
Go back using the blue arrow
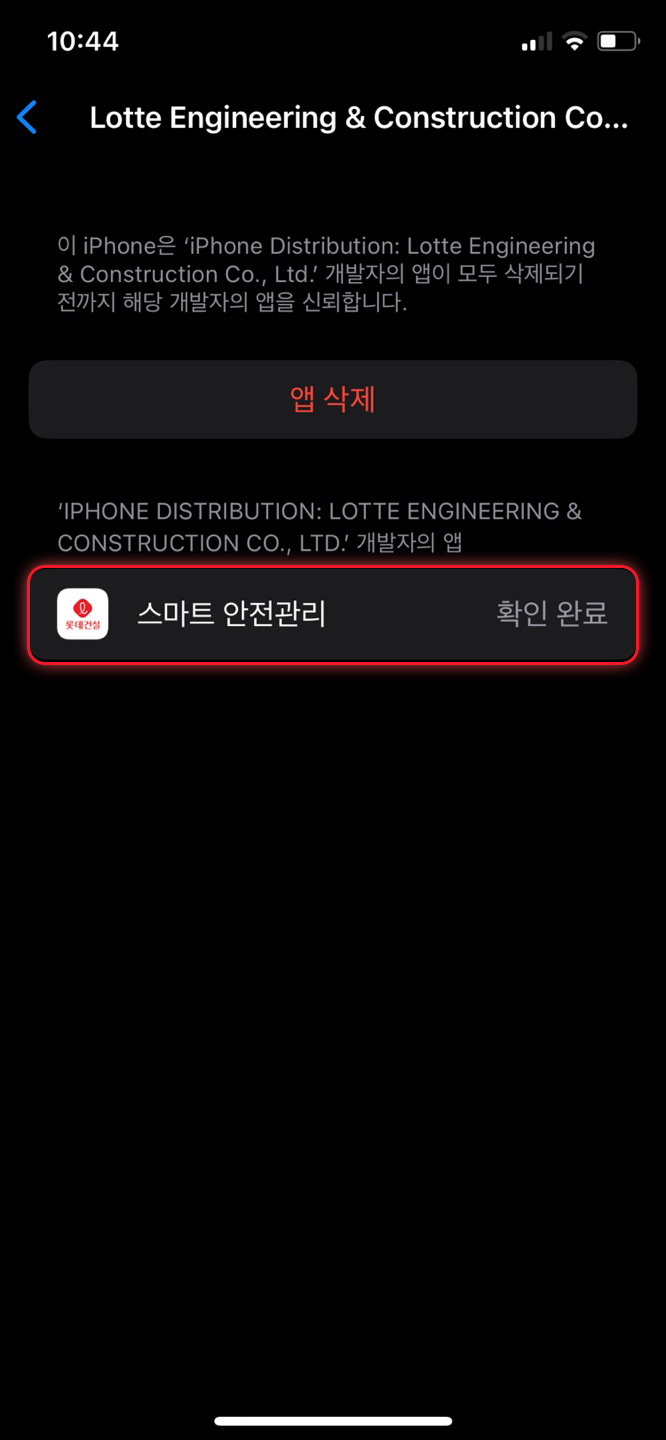tap(27, 117)
